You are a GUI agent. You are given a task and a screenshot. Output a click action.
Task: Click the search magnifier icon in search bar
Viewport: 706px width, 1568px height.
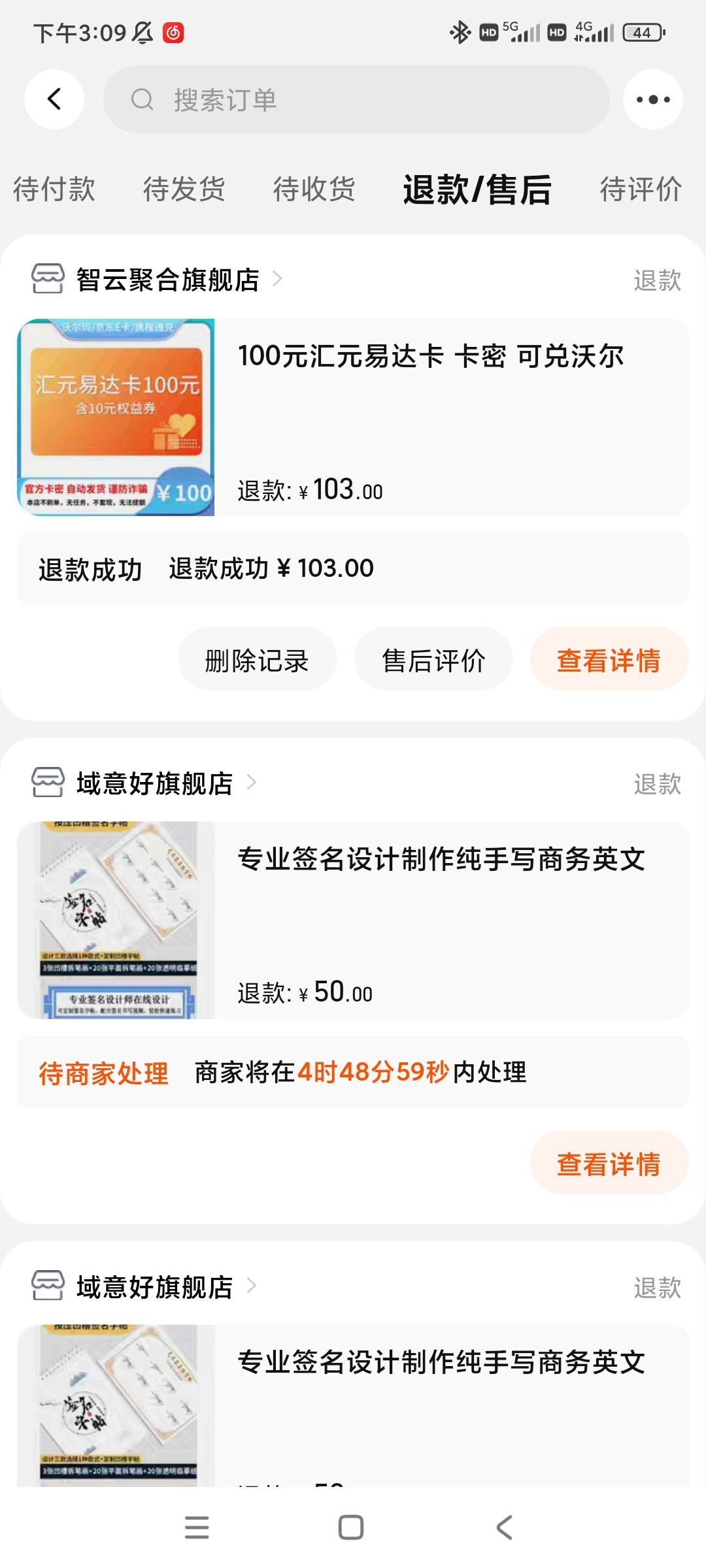click(x=143, y=99)
